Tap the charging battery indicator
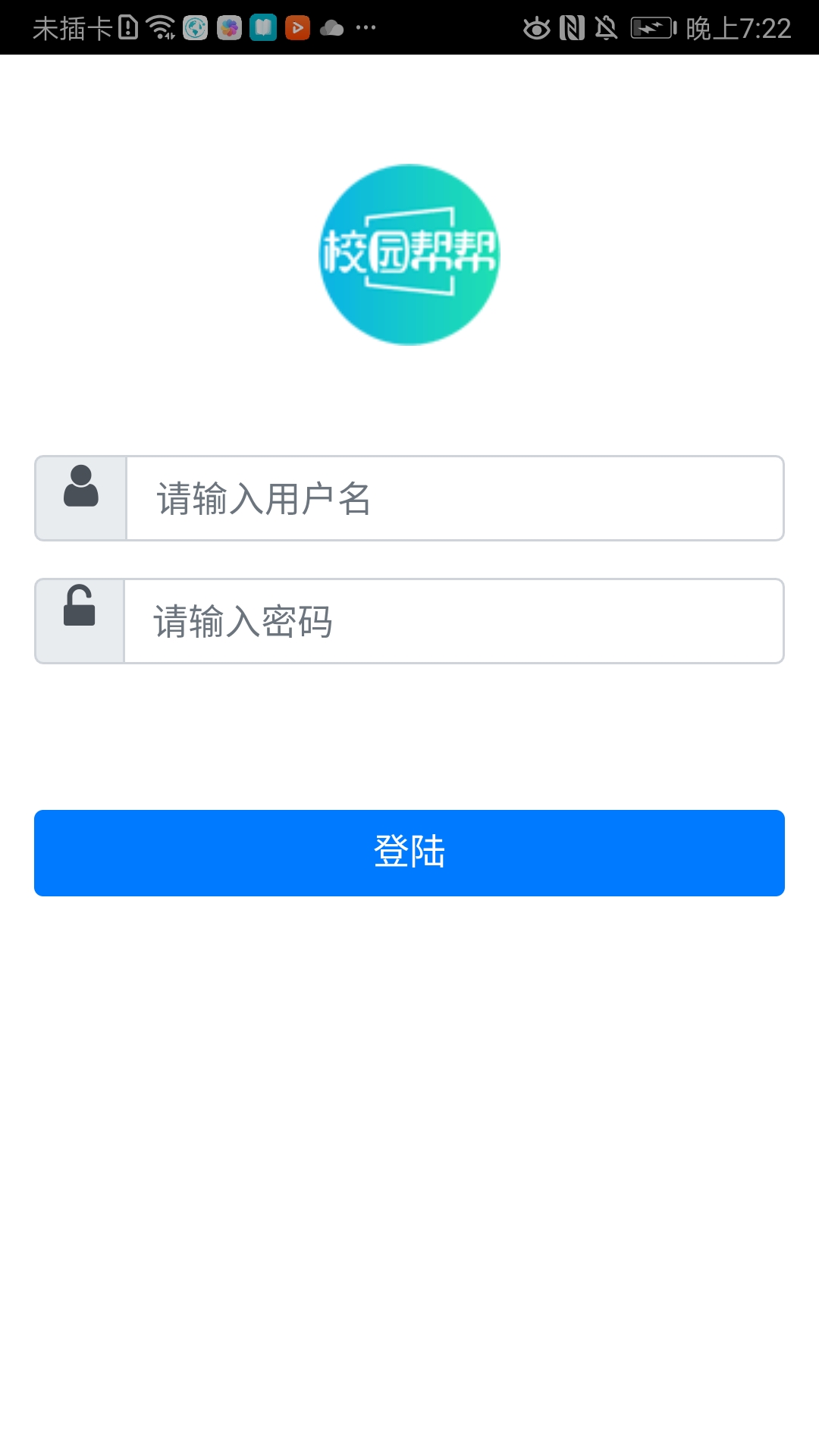The height and width of the screenshot is (1456, 819). point(651,27)
